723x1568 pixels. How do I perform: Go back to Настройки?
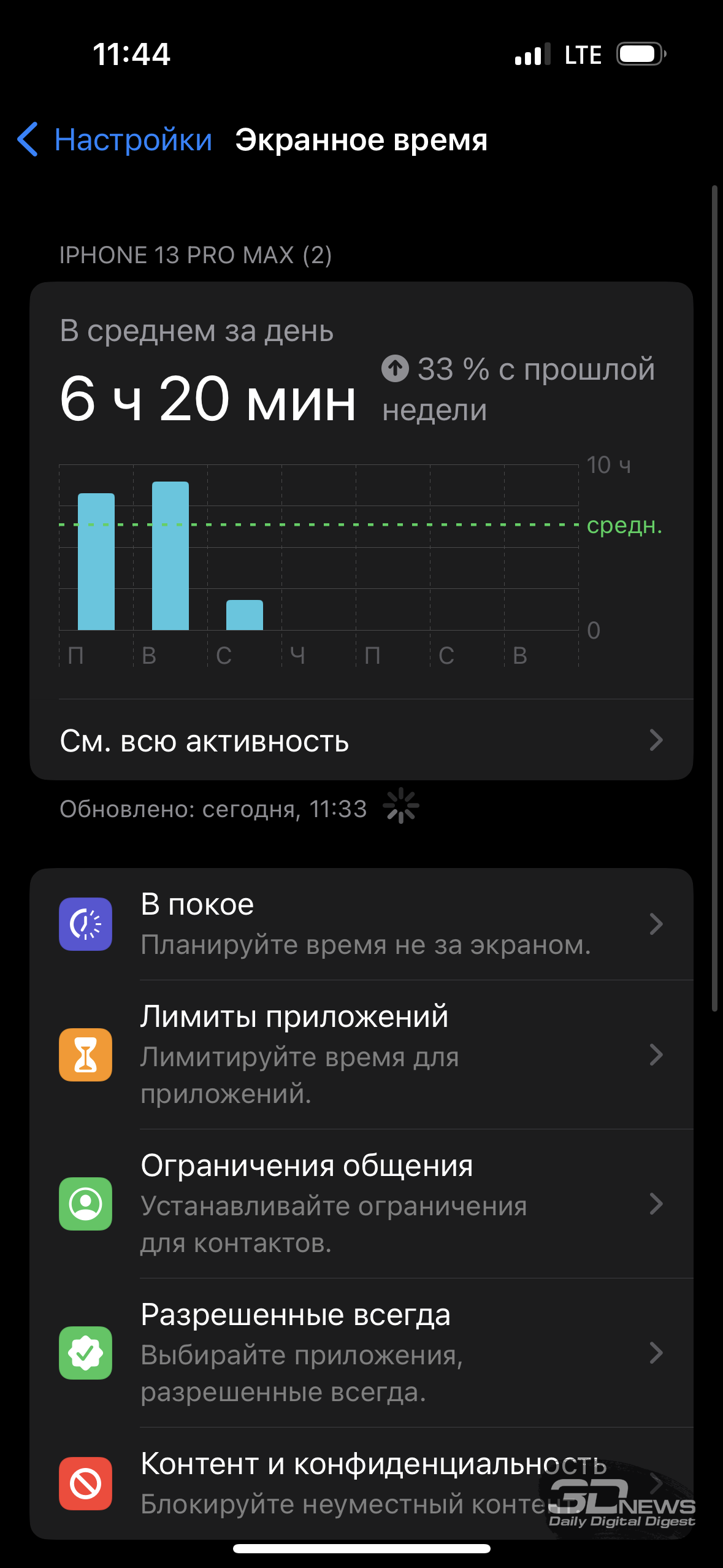click(x=115, y=140)
